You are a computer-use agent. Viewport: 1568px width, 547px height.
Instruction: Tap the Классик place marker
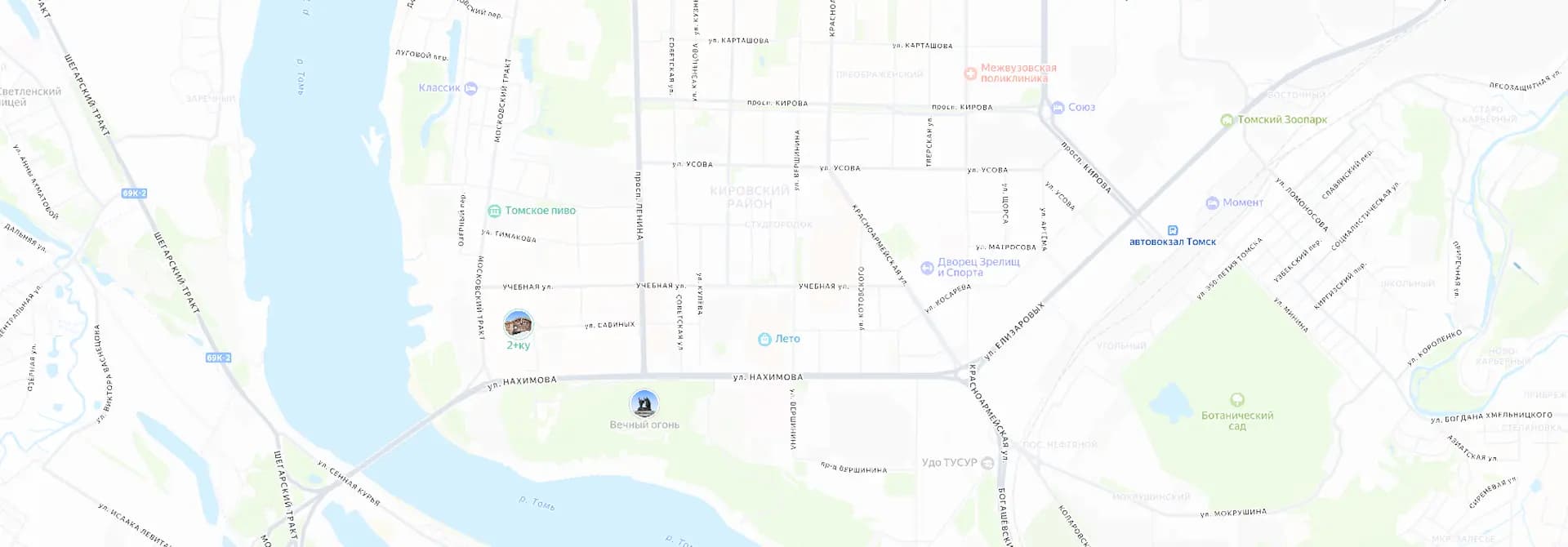coord(470,88)
